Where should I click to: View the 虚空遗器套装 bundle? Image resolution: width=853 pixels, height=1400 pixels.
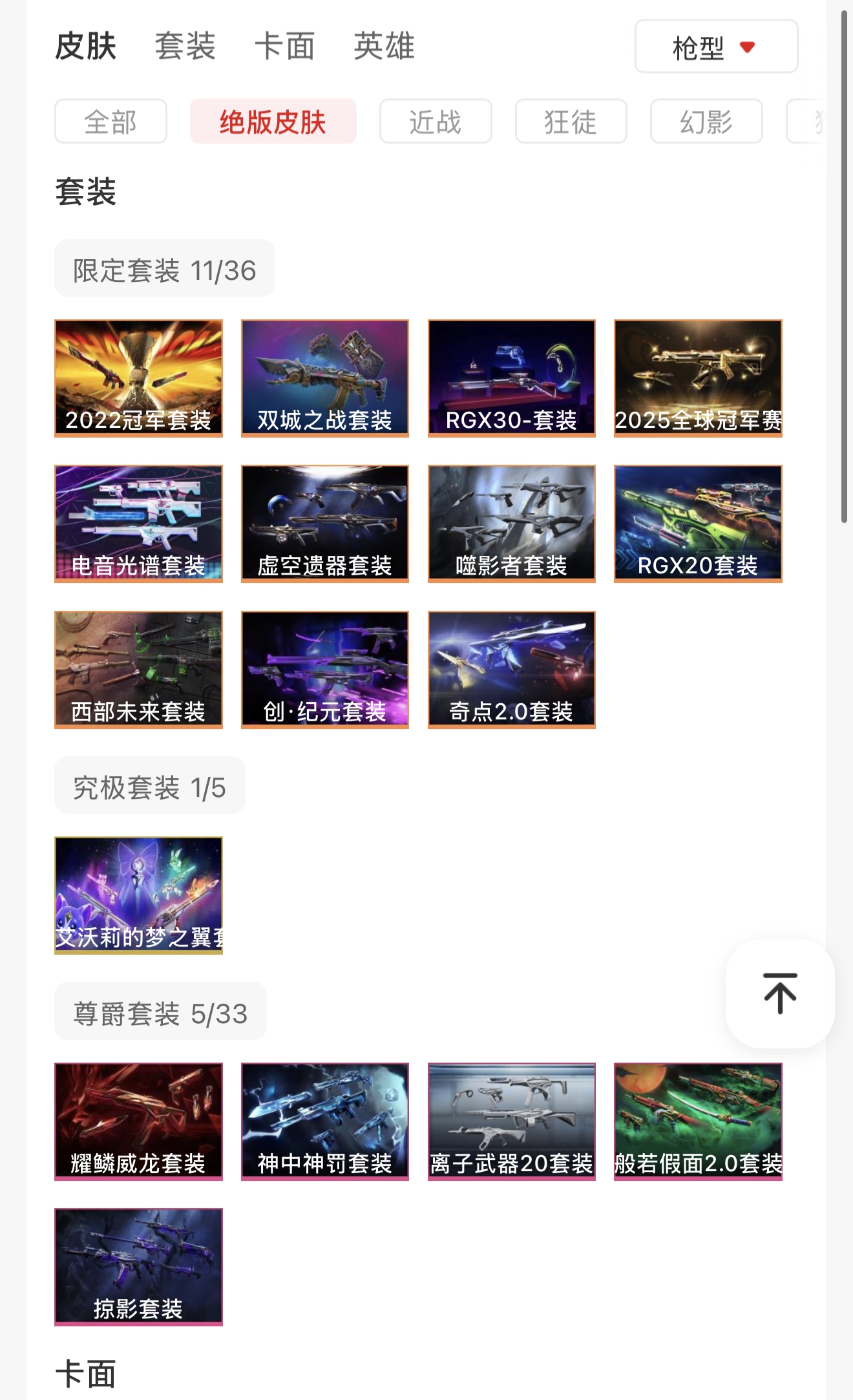coord(325,524)
